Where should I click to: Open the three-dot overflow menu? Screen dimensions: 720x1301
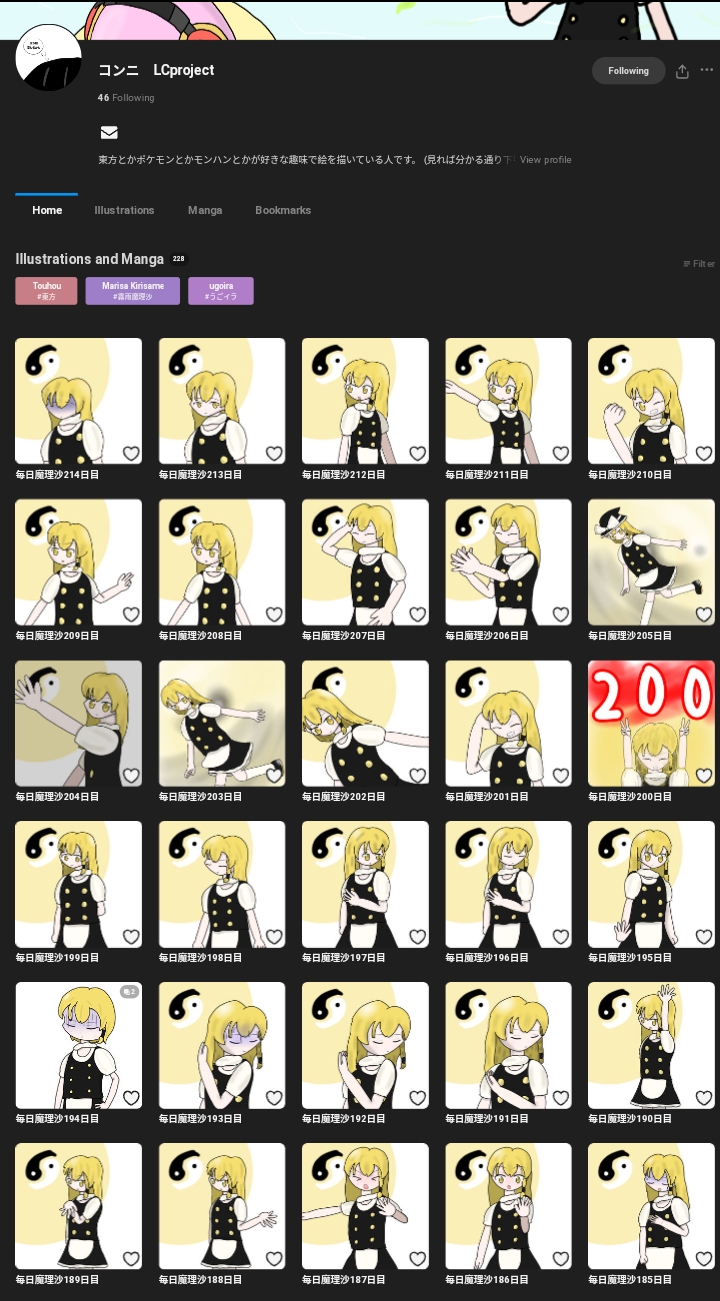[707, 71]
